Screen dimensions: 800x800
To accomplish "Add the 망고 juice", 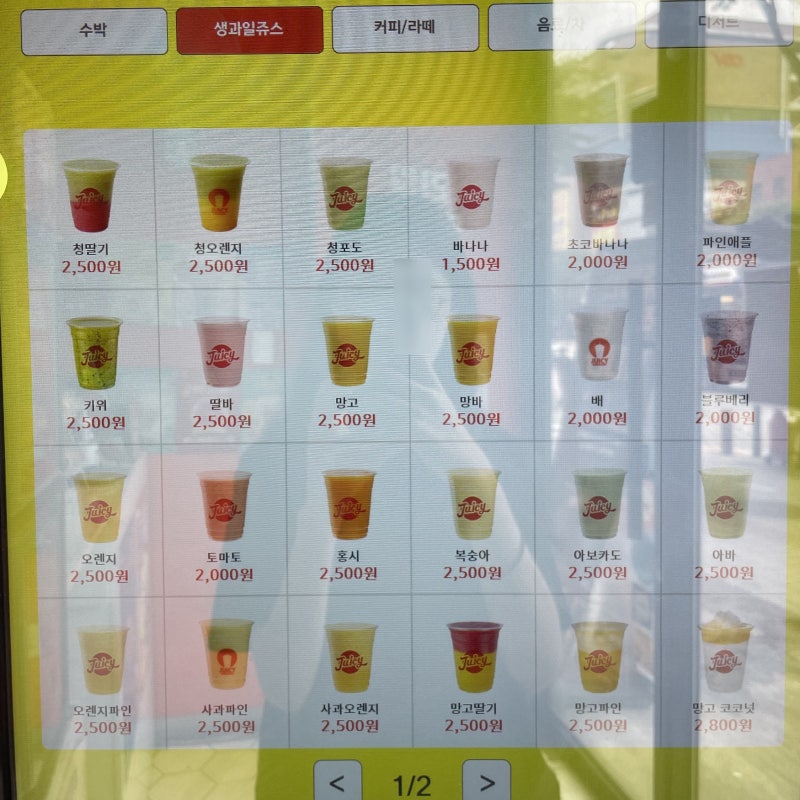I will click(x=347, y=368).
